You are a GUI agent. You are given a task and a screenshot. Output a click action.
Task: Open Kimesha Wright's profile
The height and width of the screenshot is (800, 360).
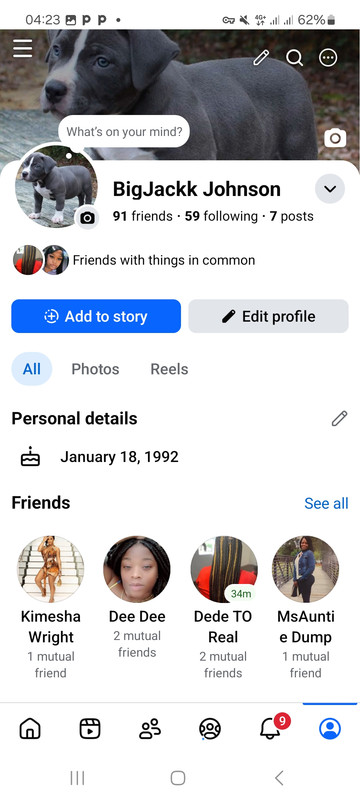(50, 607)
